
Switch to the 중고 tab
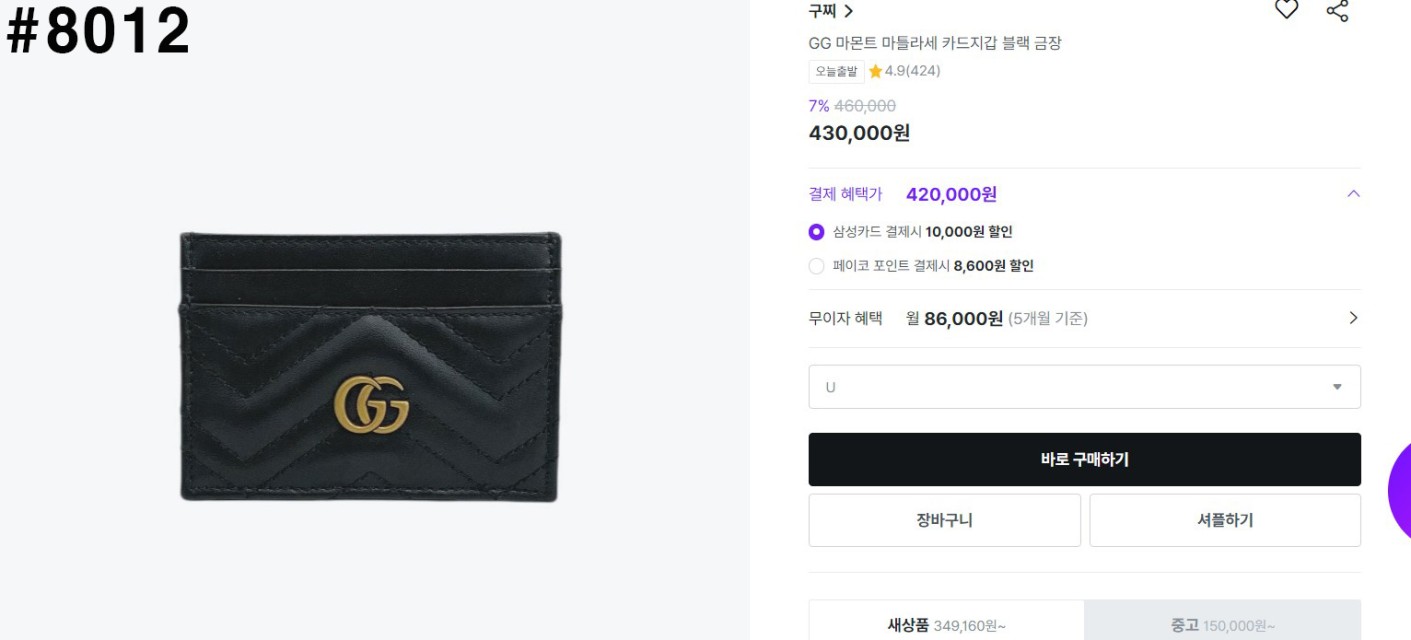point(1222,625)
